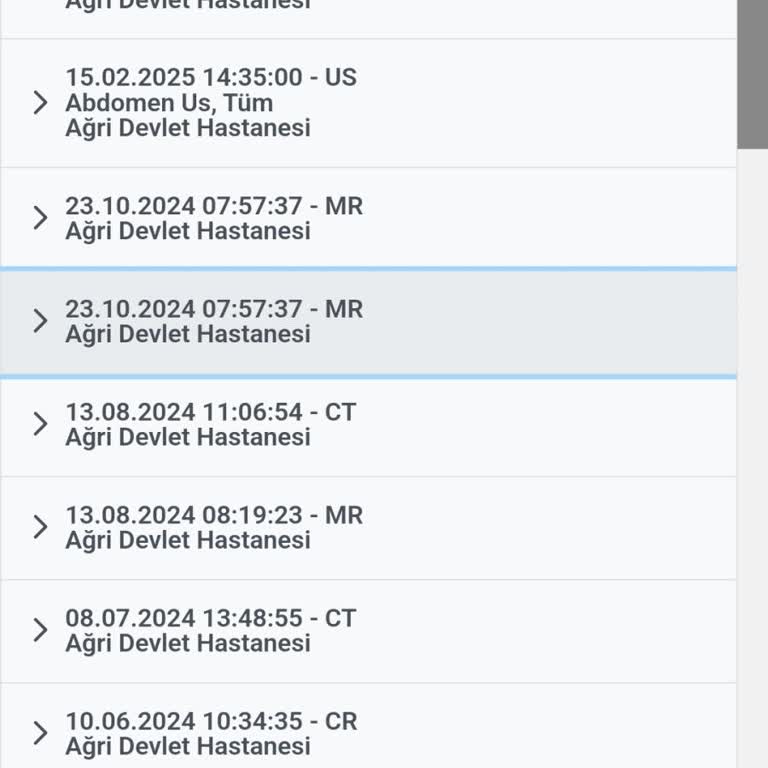The height and width of the screenshot is (768, 768).
Task: Expand the 10.06.2024 10:34:35 CR record
Action: [x=40, y=733]
